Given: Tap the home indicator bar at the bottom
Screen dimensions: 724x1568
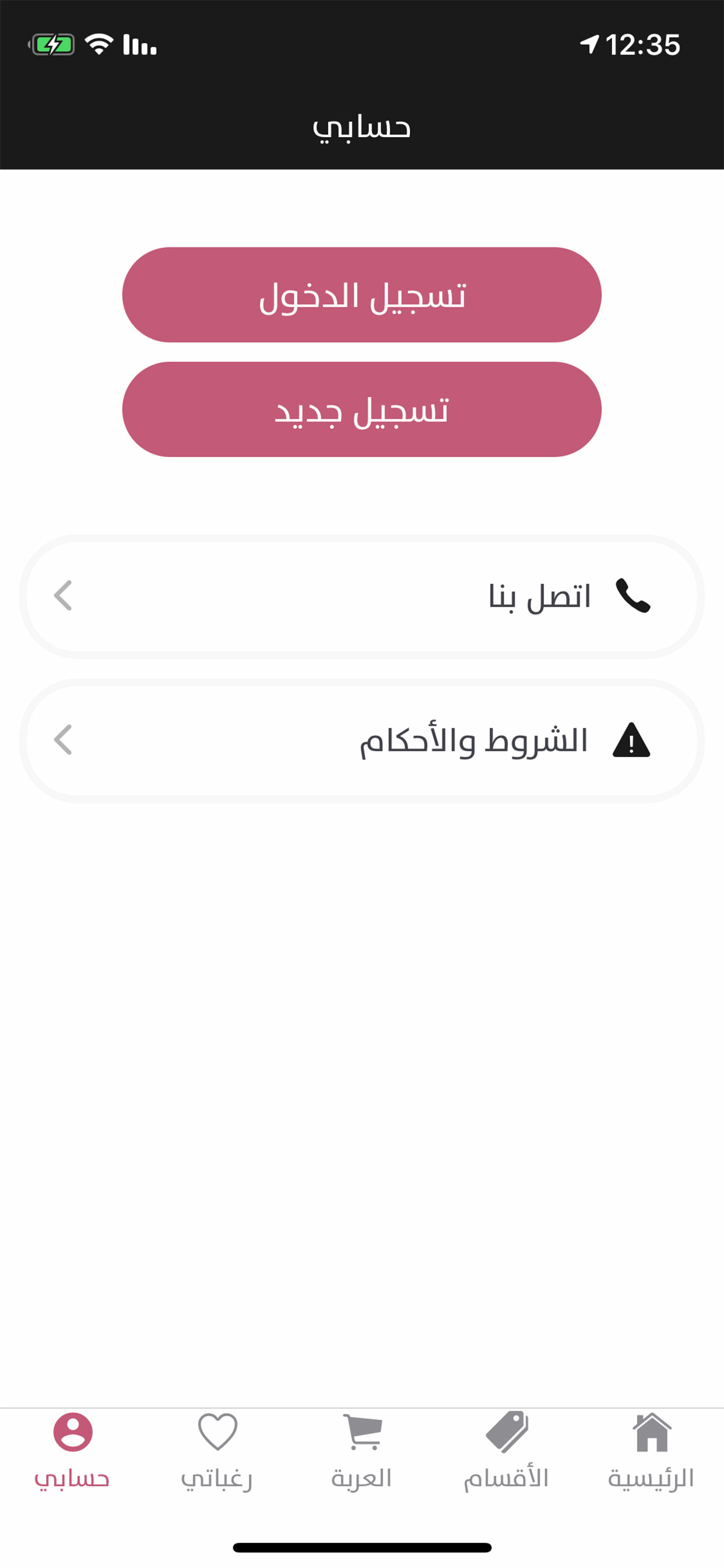Looking at the screenshot, I should [x=362, y=1548].
